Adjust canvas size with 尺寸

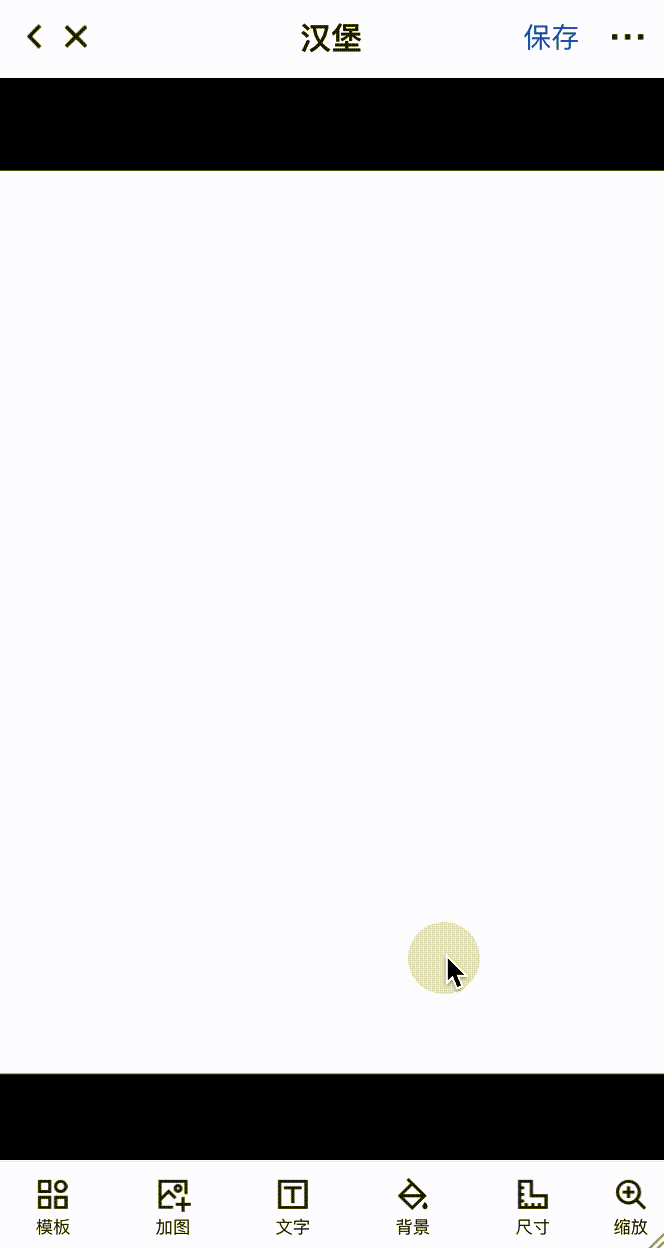[532, 1206]
